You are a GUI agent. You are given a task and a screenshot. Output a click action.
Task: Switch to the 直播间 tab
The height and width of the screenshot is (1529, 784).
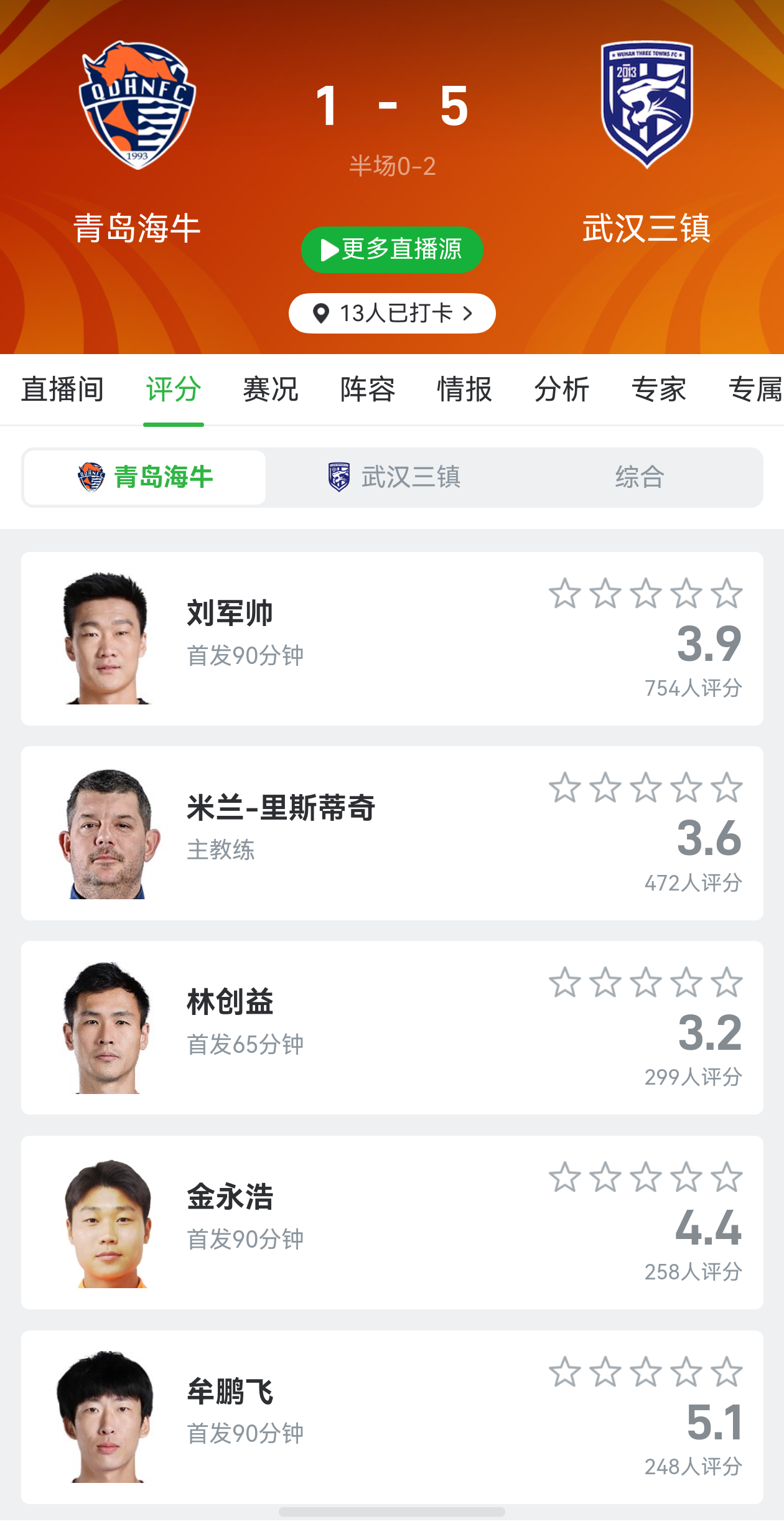(x=63, y=390)
